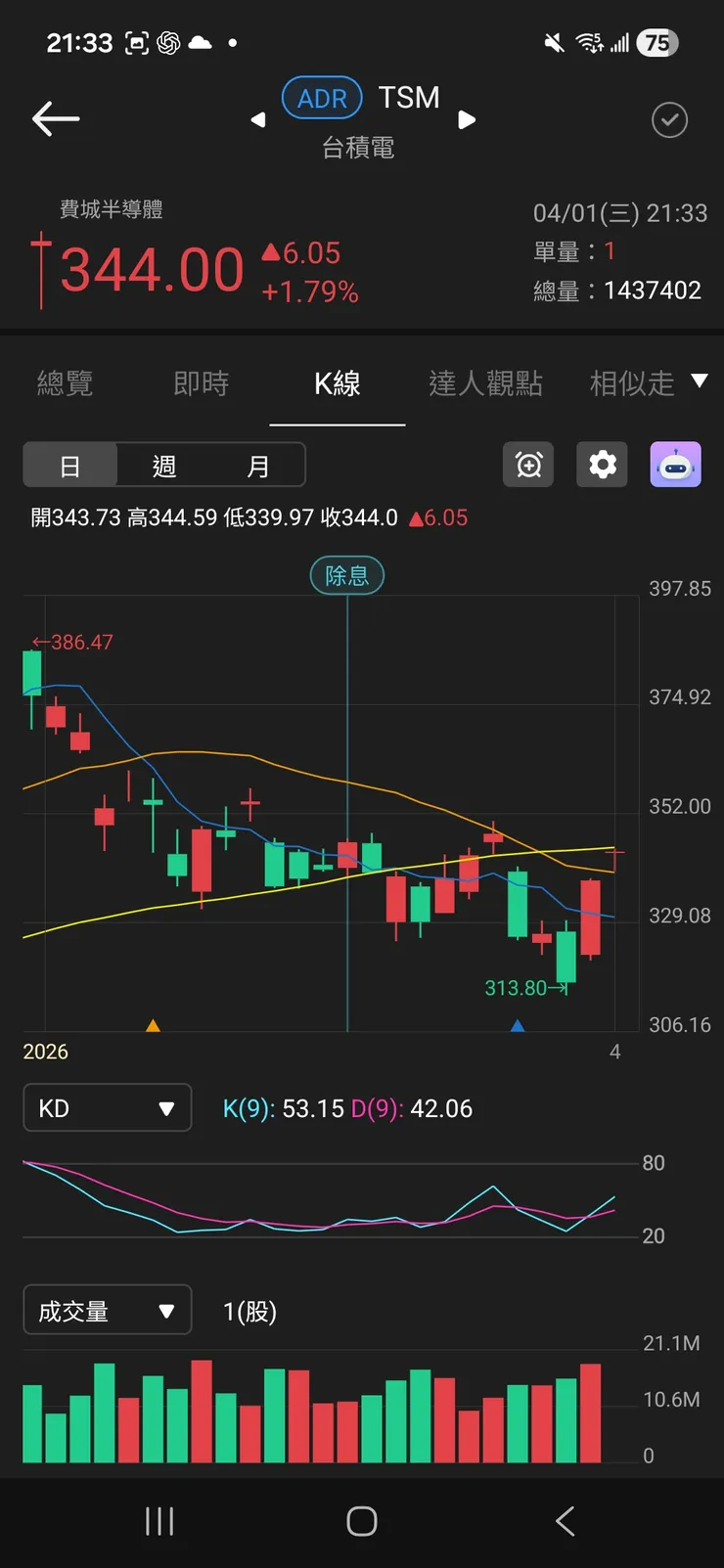Switch to the 即時 tab
The height and width of the screenshot is (1568, 724).
(x=201, y=383)
